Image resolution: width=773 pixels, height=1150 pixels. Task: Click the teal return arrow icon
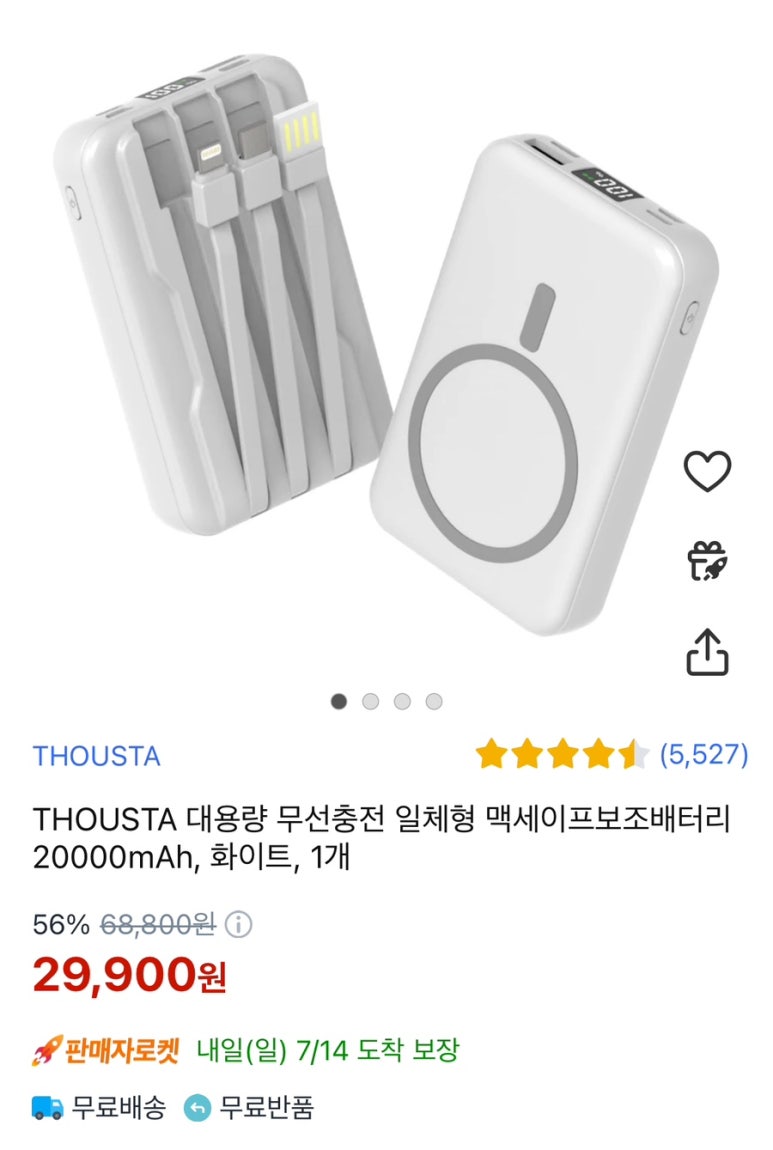[200, 1107]
